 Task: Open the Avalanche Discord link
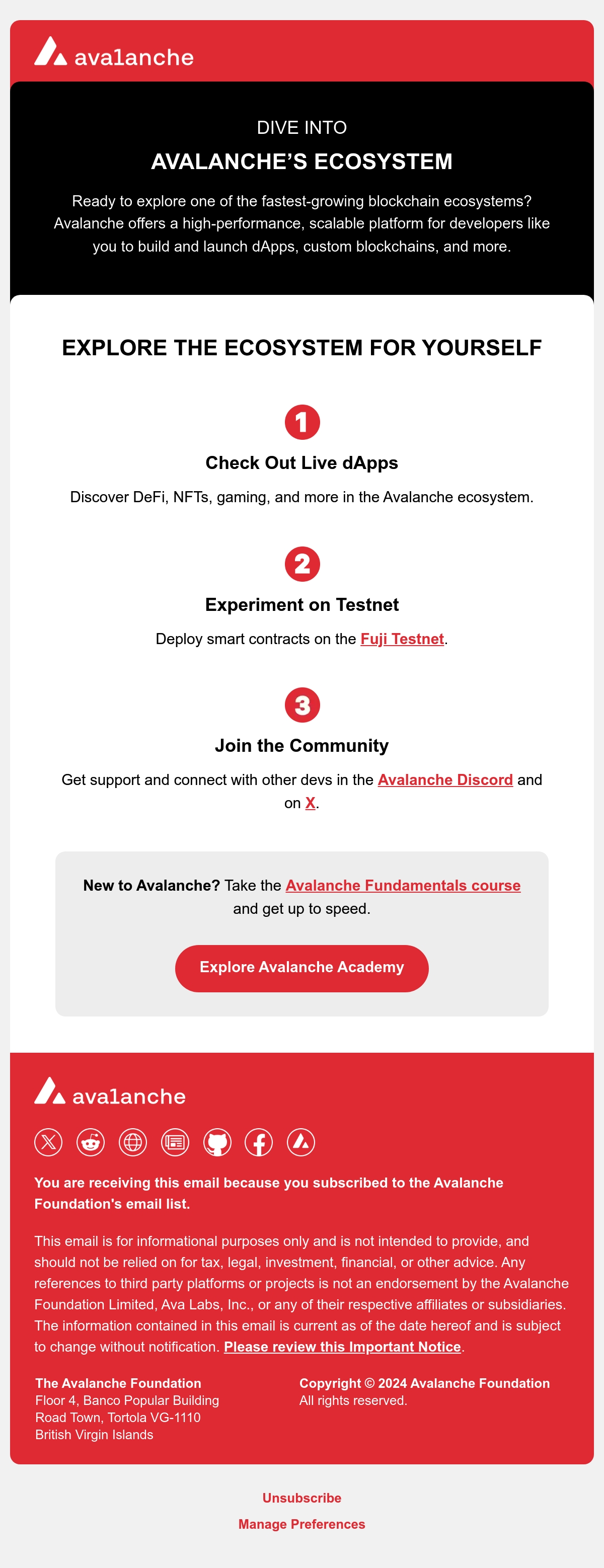point(445,780)
